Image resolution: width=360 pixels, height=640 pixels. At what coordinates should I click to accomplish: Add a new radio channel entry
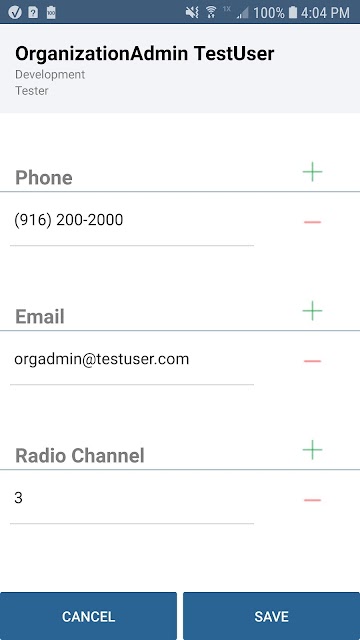coord(312,450)
